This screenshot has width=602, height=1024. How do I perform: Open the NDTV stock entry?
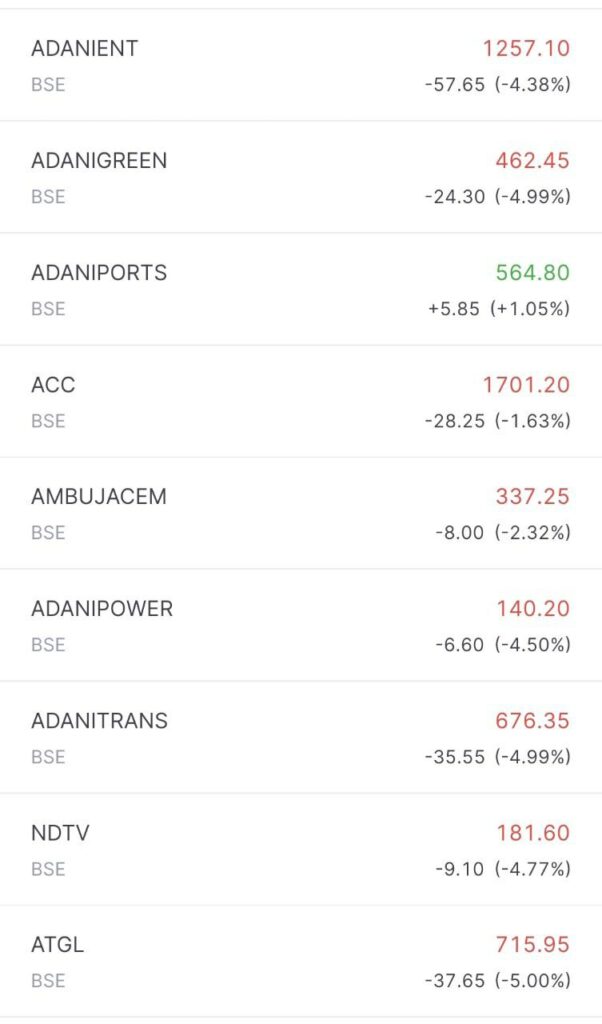(301, 849)
